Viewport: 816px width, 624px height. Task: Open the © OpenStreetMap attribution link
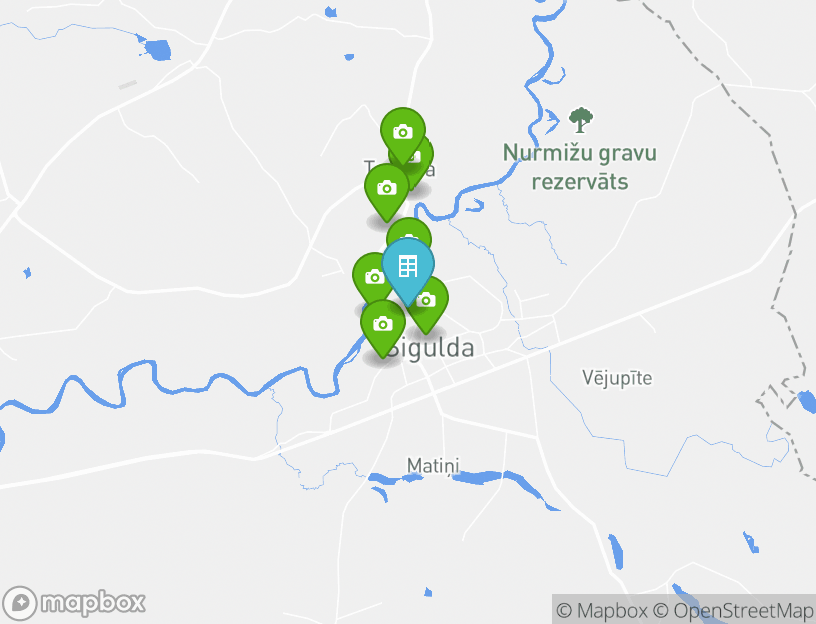(x=733, y=610)
